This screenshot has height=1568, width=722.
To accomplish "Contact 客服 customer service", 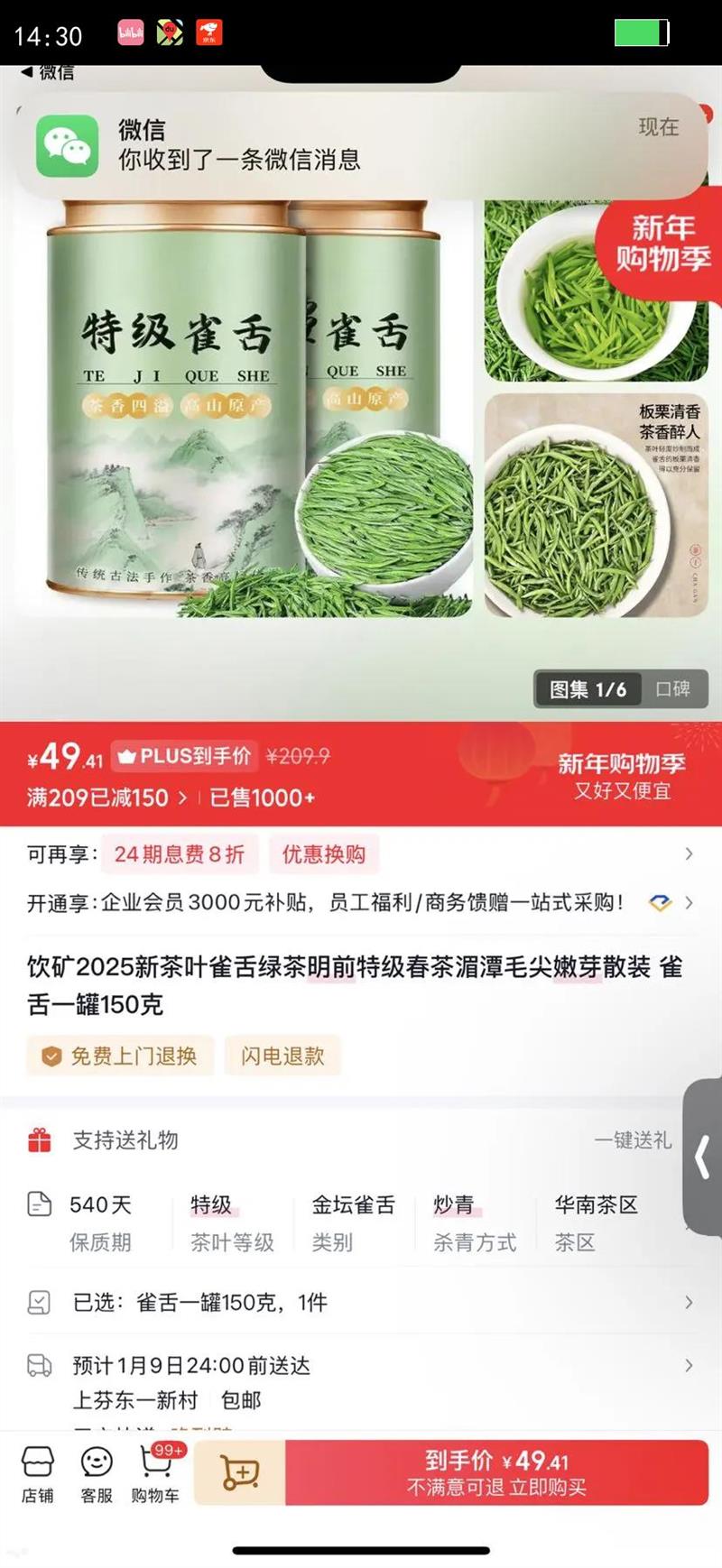I will (97, 1474).
